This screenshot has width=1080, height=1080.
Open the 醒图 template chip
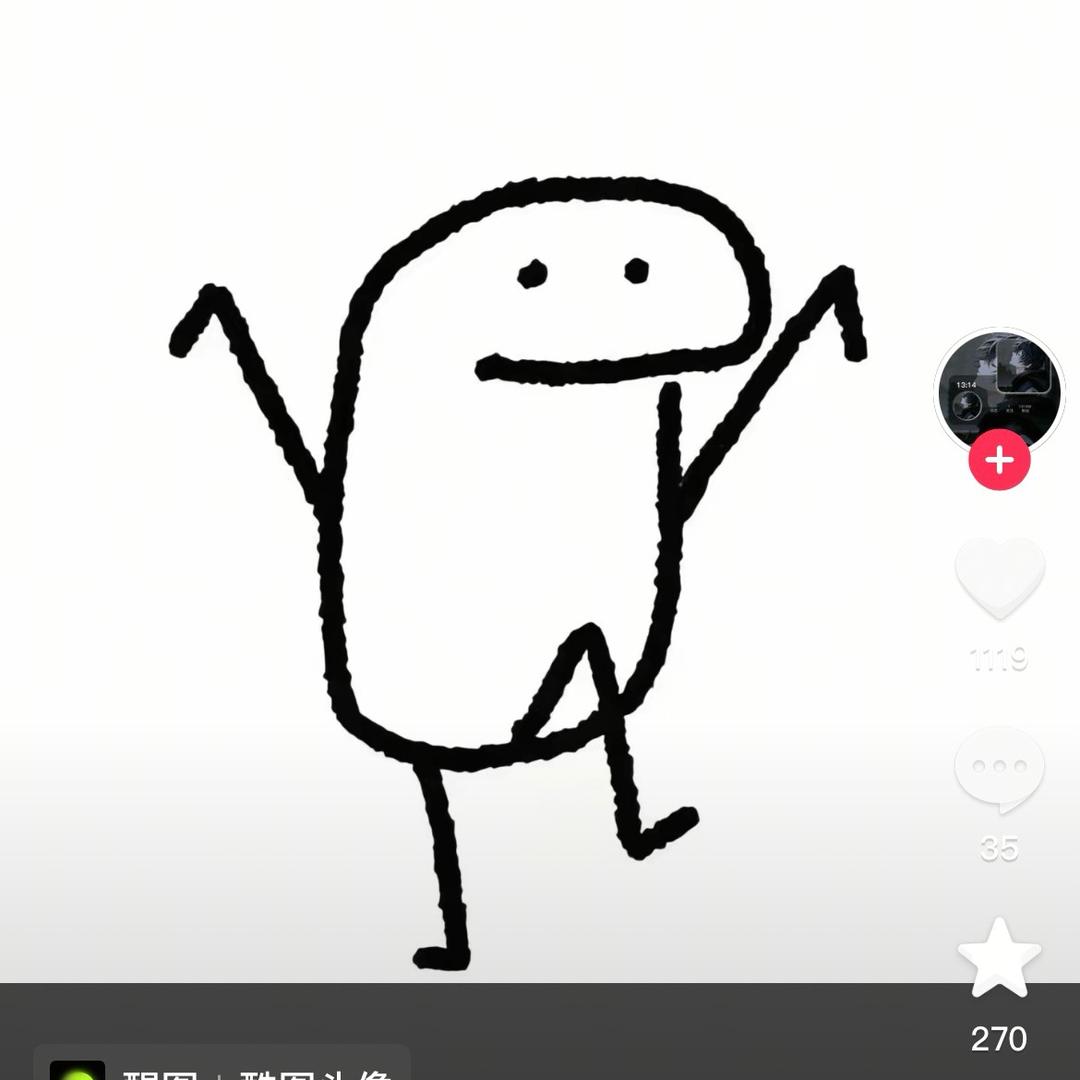click(222, 1066)
